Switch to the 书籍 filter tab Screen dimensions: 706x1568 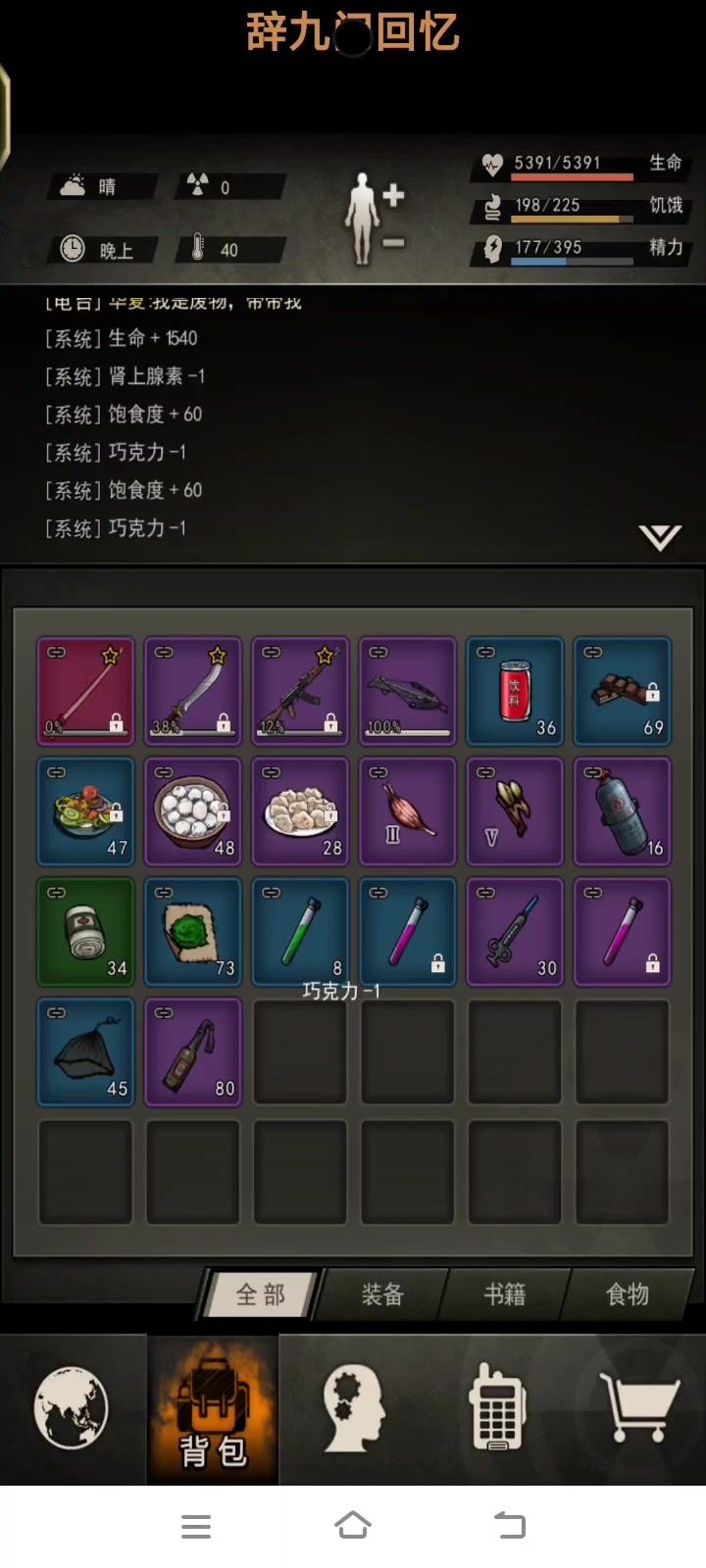[505, 1295]
